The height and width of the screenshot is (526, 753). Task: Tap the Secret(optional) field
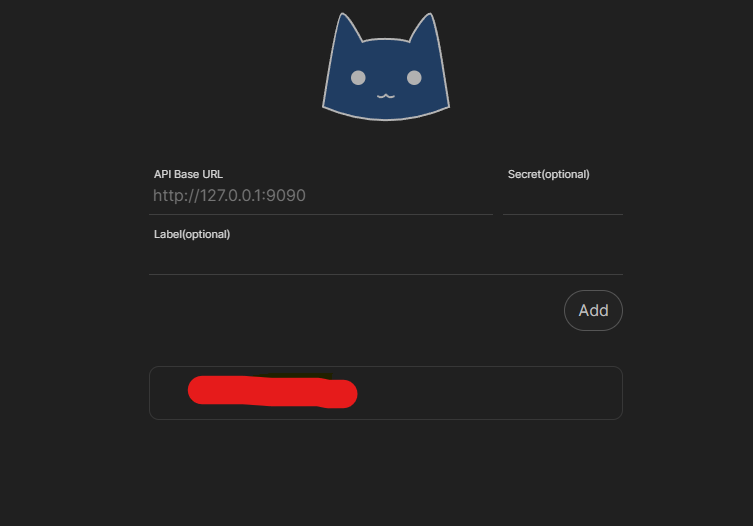562,198
